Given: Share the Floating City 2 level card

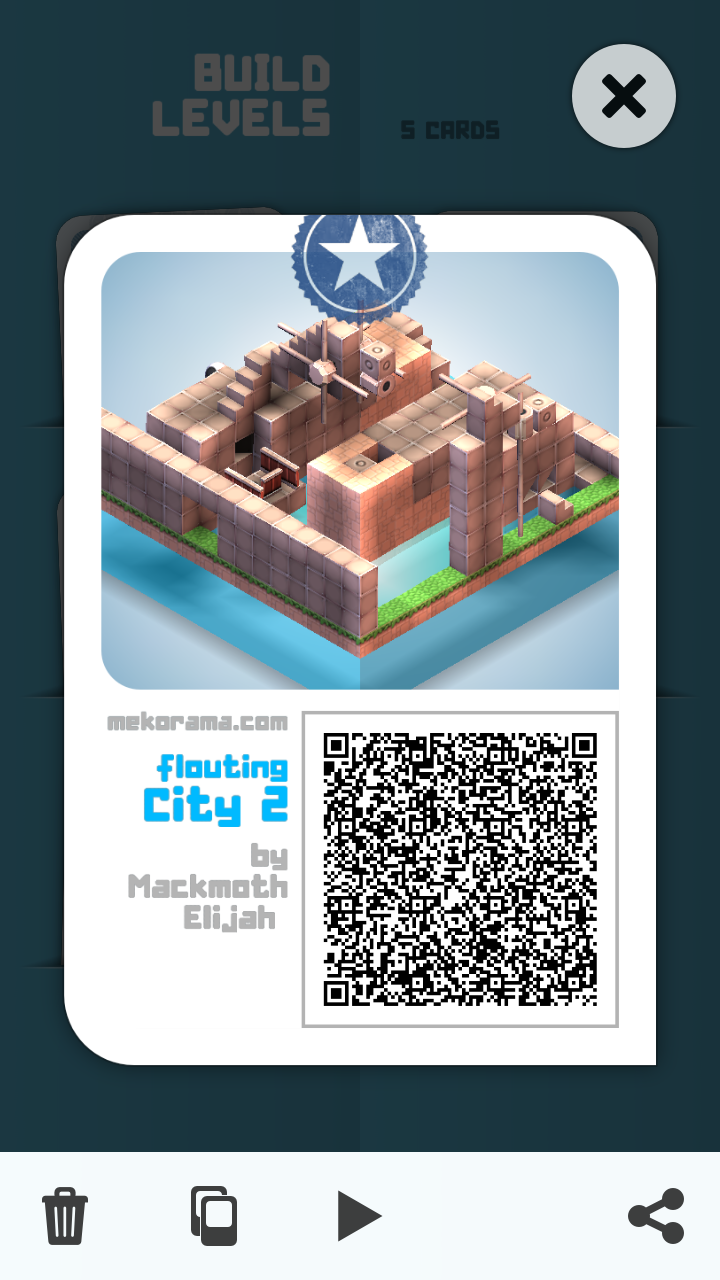Looking at the screenshot, I should 656,1216.
